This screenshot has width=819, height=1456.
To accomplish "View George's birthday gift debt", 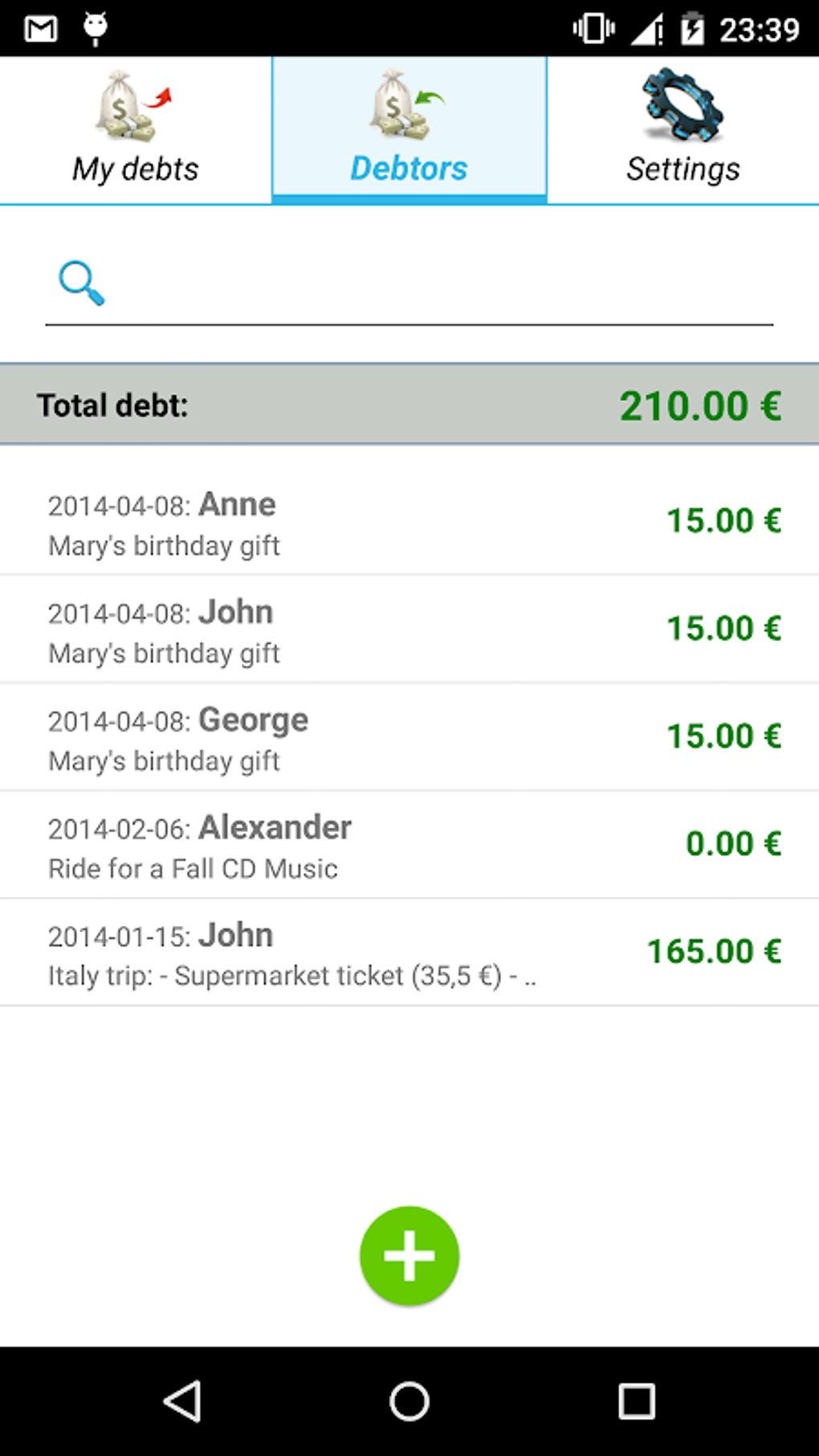I will coord(409,738).
